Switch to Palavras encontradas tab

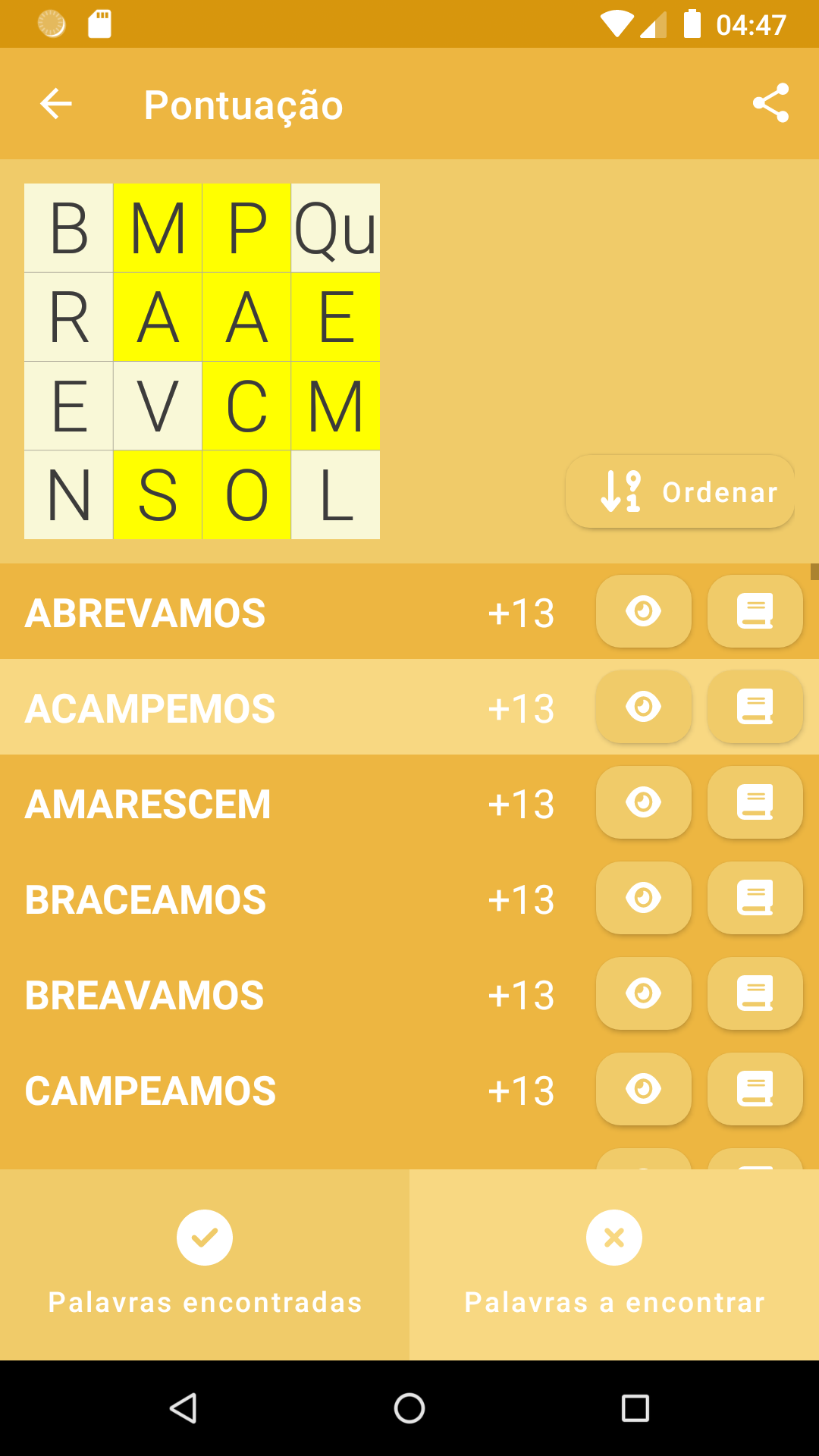tap(205, 1264)
